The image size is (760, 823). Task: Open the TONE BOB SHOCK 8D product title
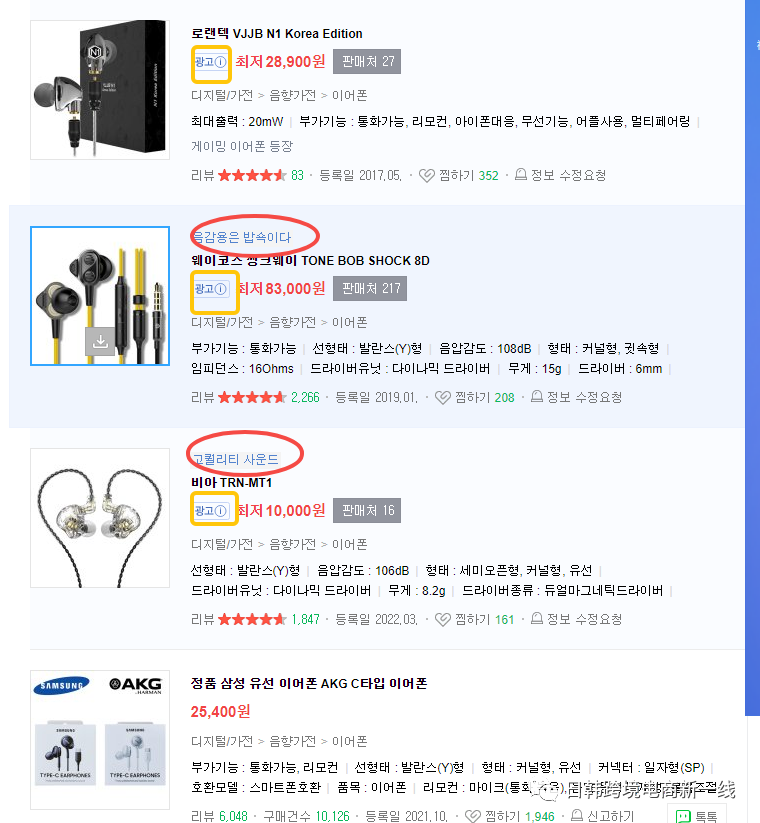[x=310, y=260]
